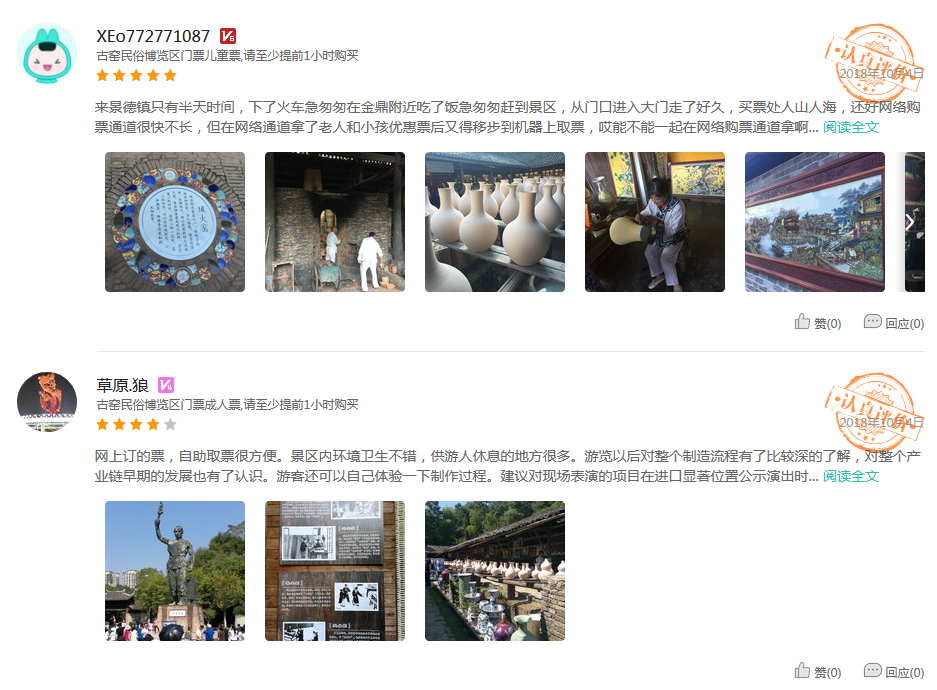
Task: Open the framed painting photo
Action: [x=815, y=222]
